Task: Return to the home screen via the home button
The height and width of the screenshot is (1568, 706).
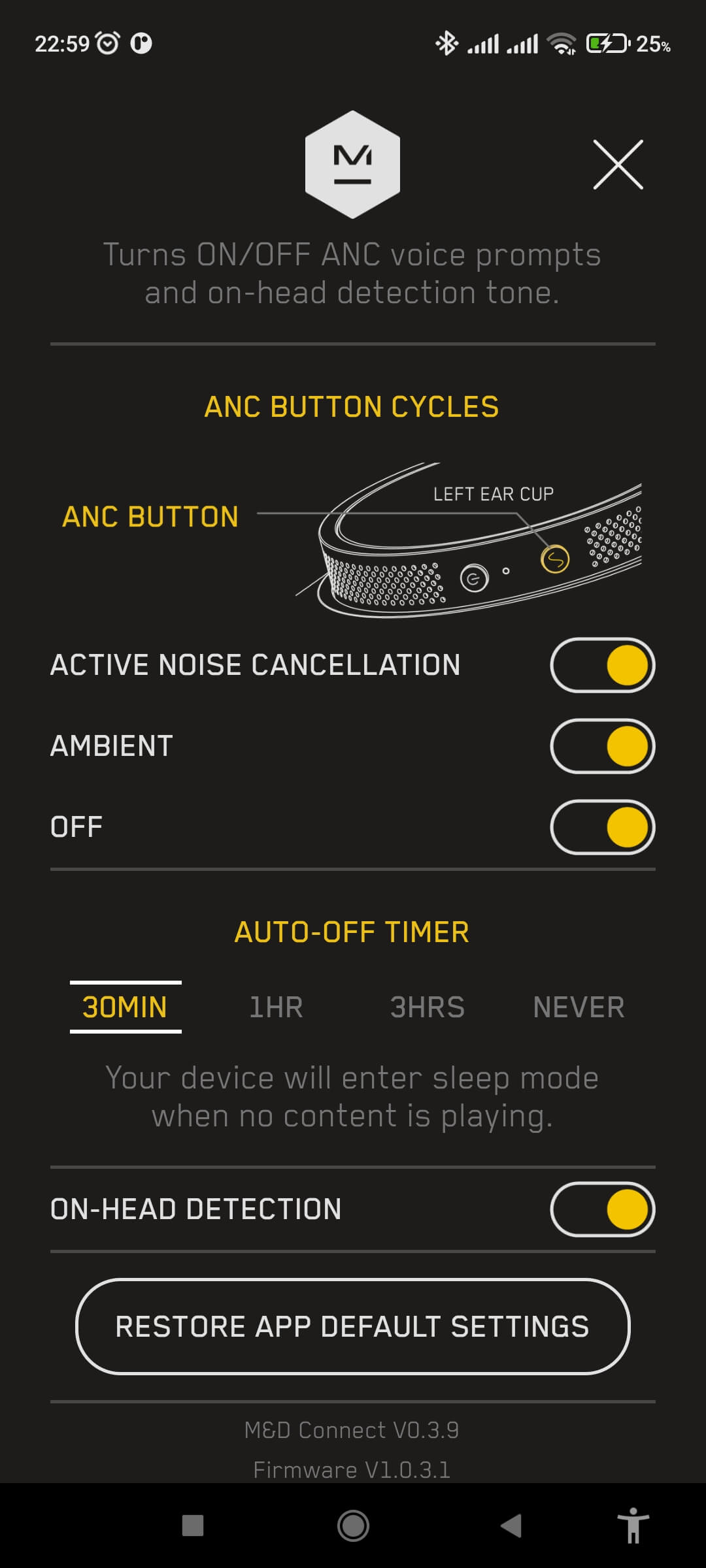Action: pos(353,1526)
